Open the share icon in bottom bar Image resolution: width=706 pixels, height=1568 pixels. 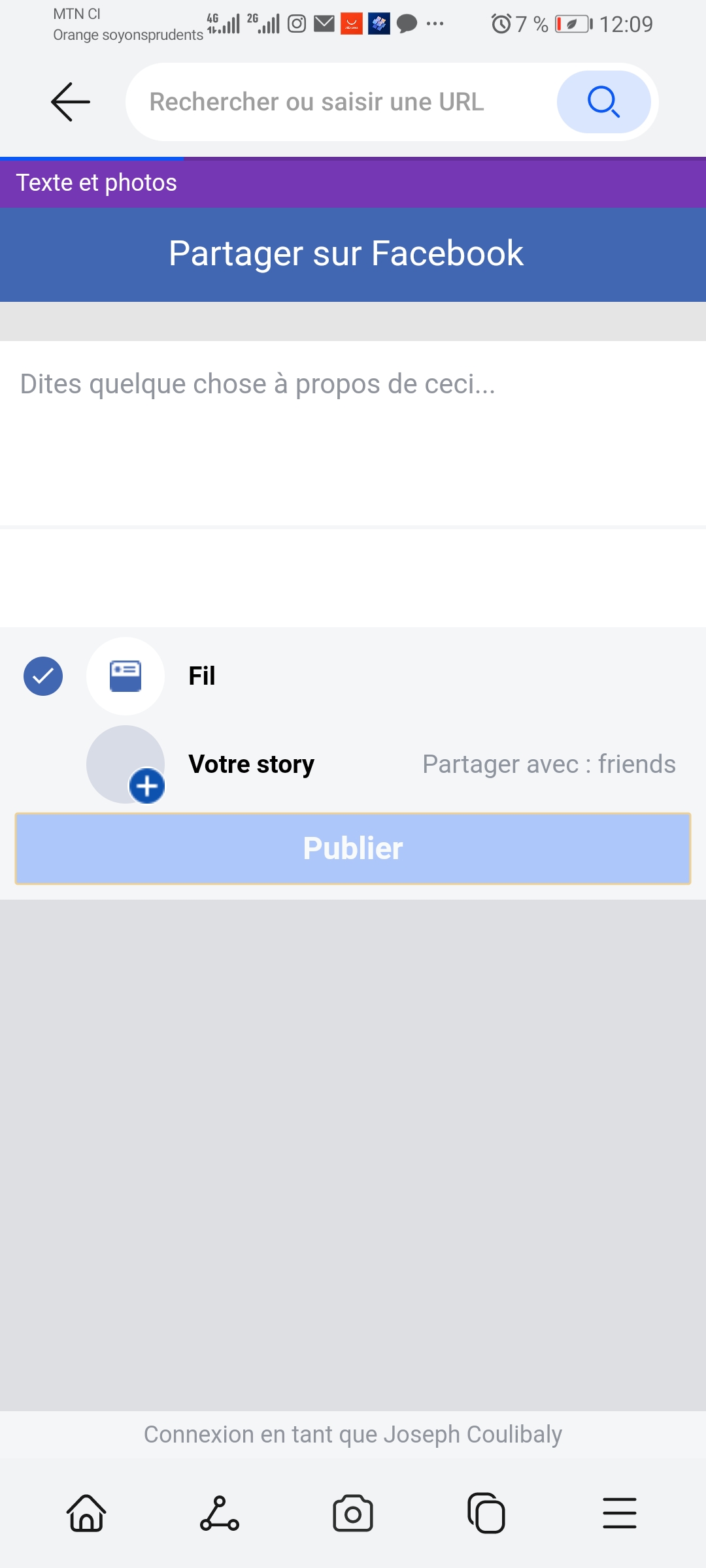220,1513
